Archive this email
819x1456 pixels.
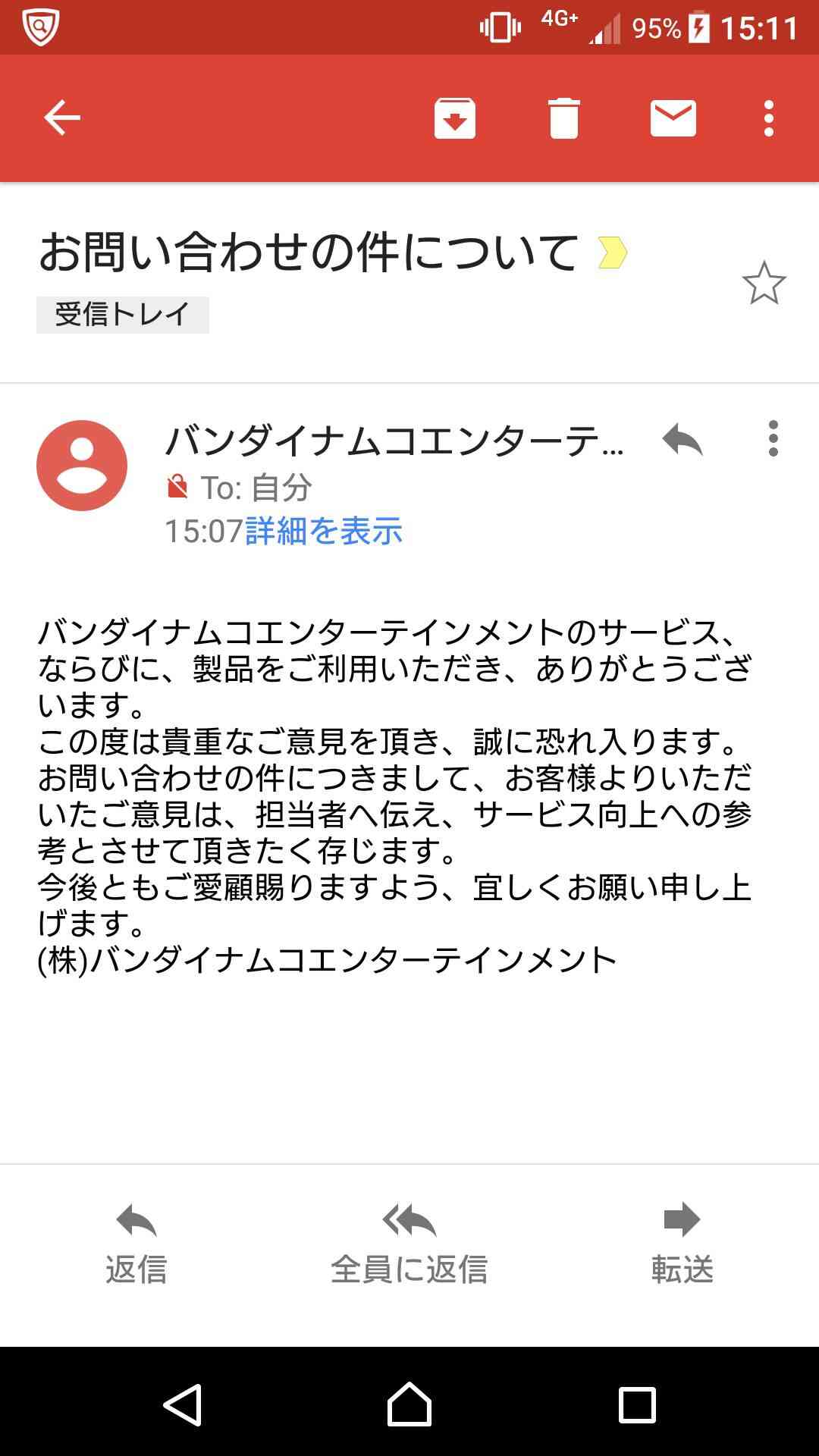[x=454, y=118]
